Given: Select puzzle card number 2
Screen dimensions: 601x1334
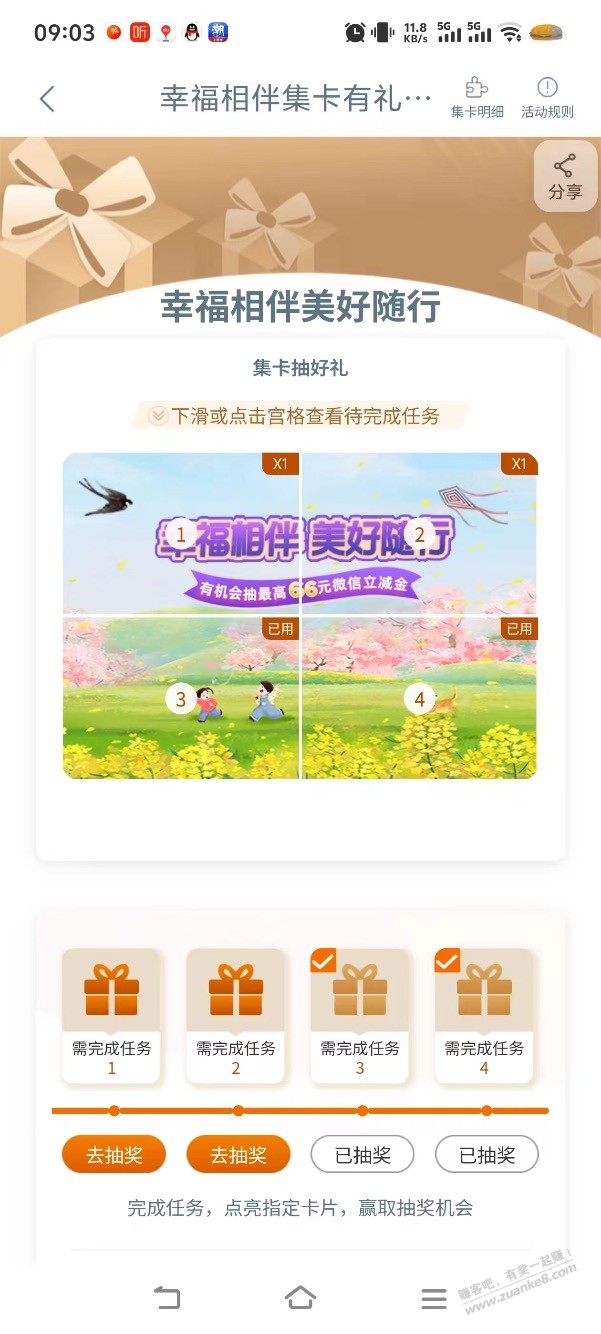Looking at the screenshot, I should 419,533.
